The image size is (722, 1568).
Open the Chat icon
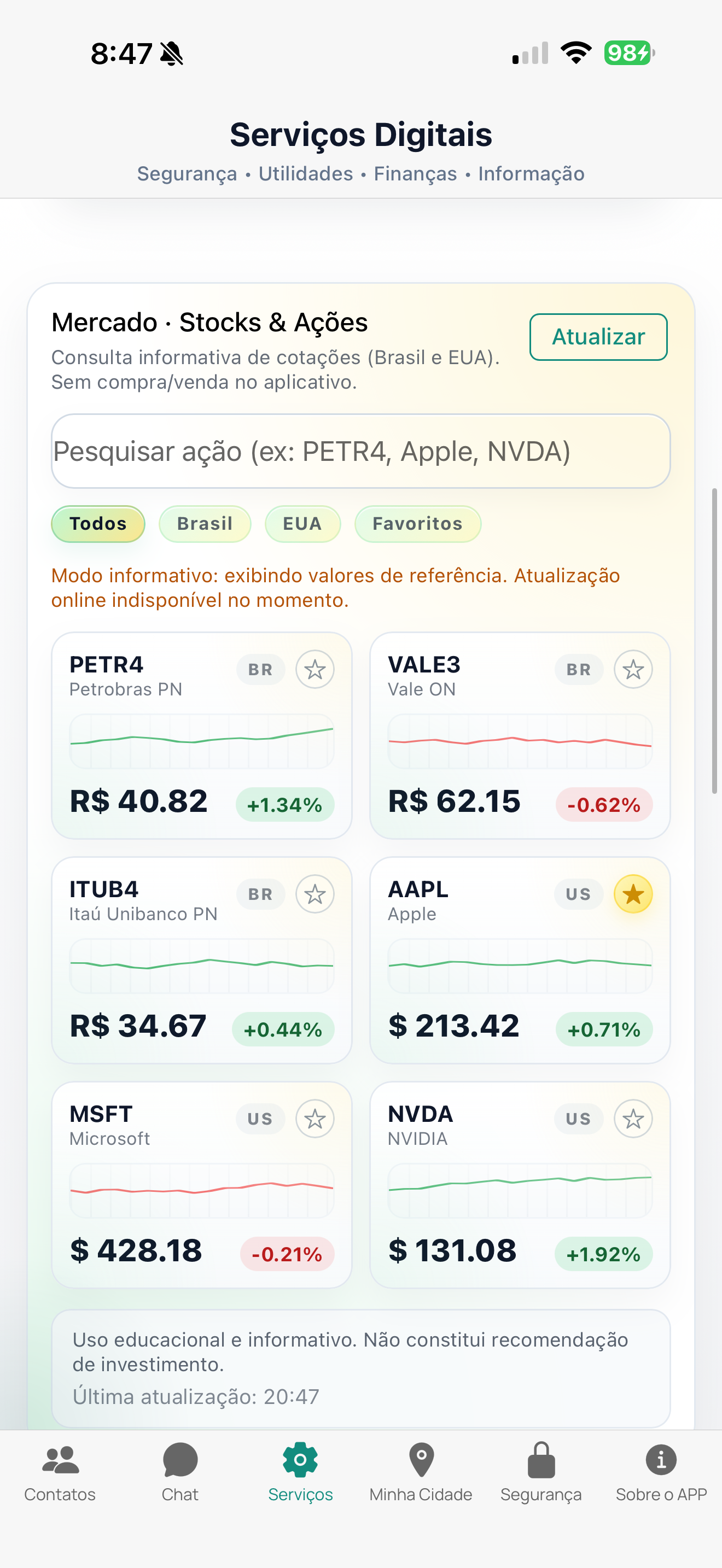click(x=180, y=1468)
